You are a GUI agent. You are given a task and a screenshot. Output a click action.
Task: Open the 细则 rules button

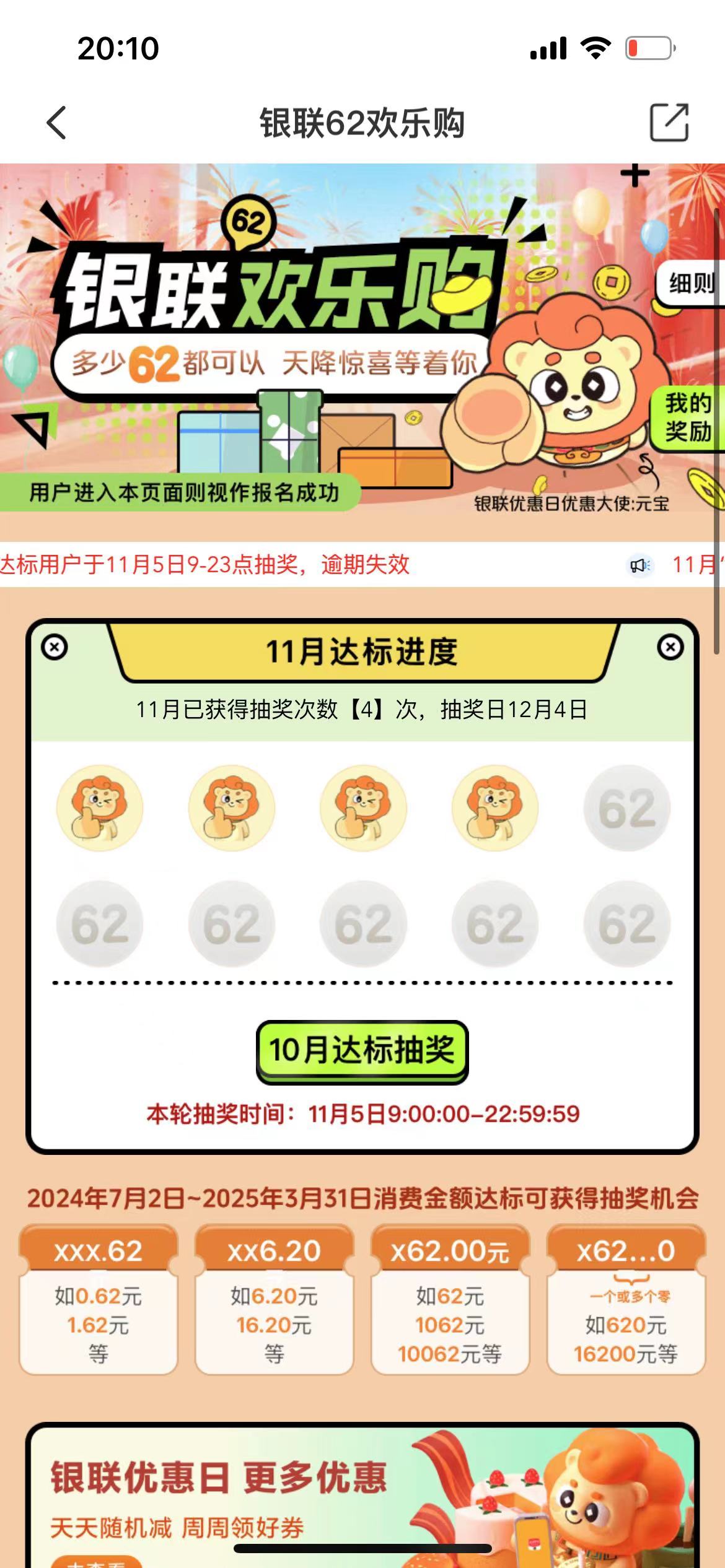coord(690,284)
